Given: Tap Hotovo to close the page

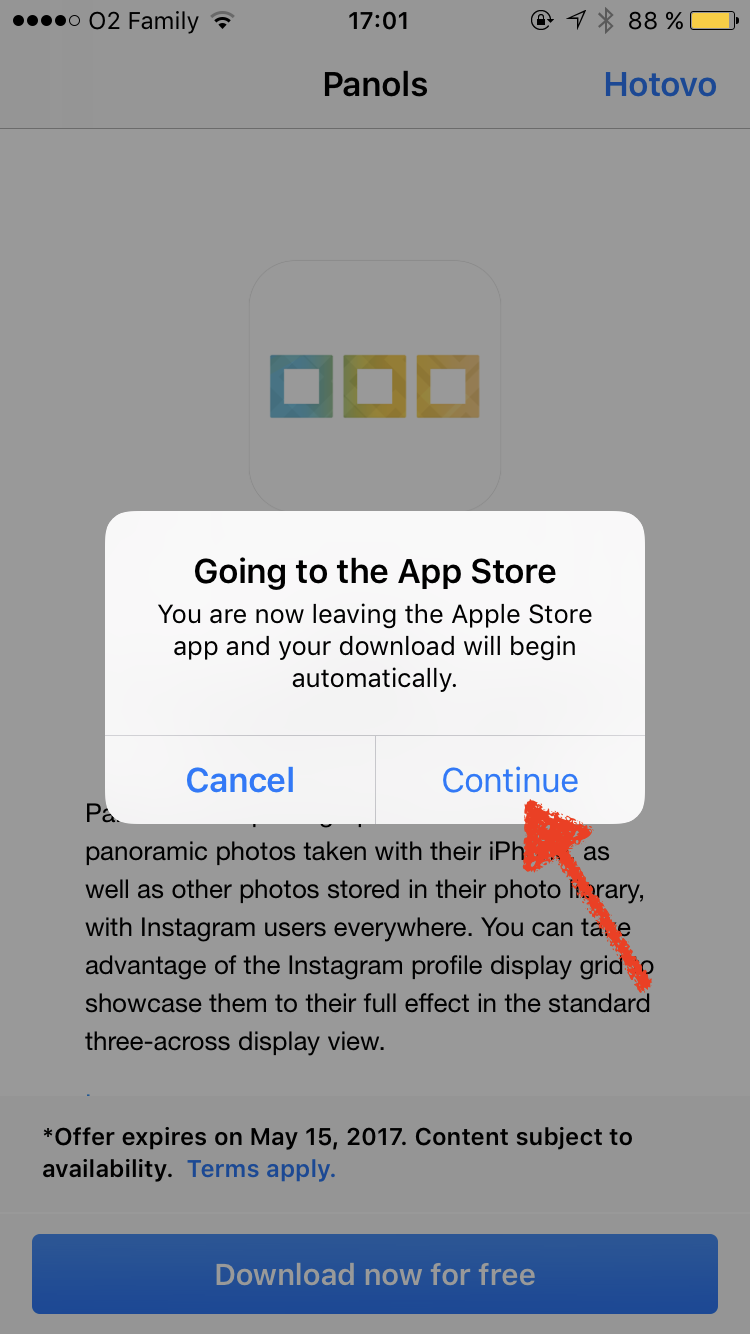Looking at the screenshot, I should (x=660, y=85).
